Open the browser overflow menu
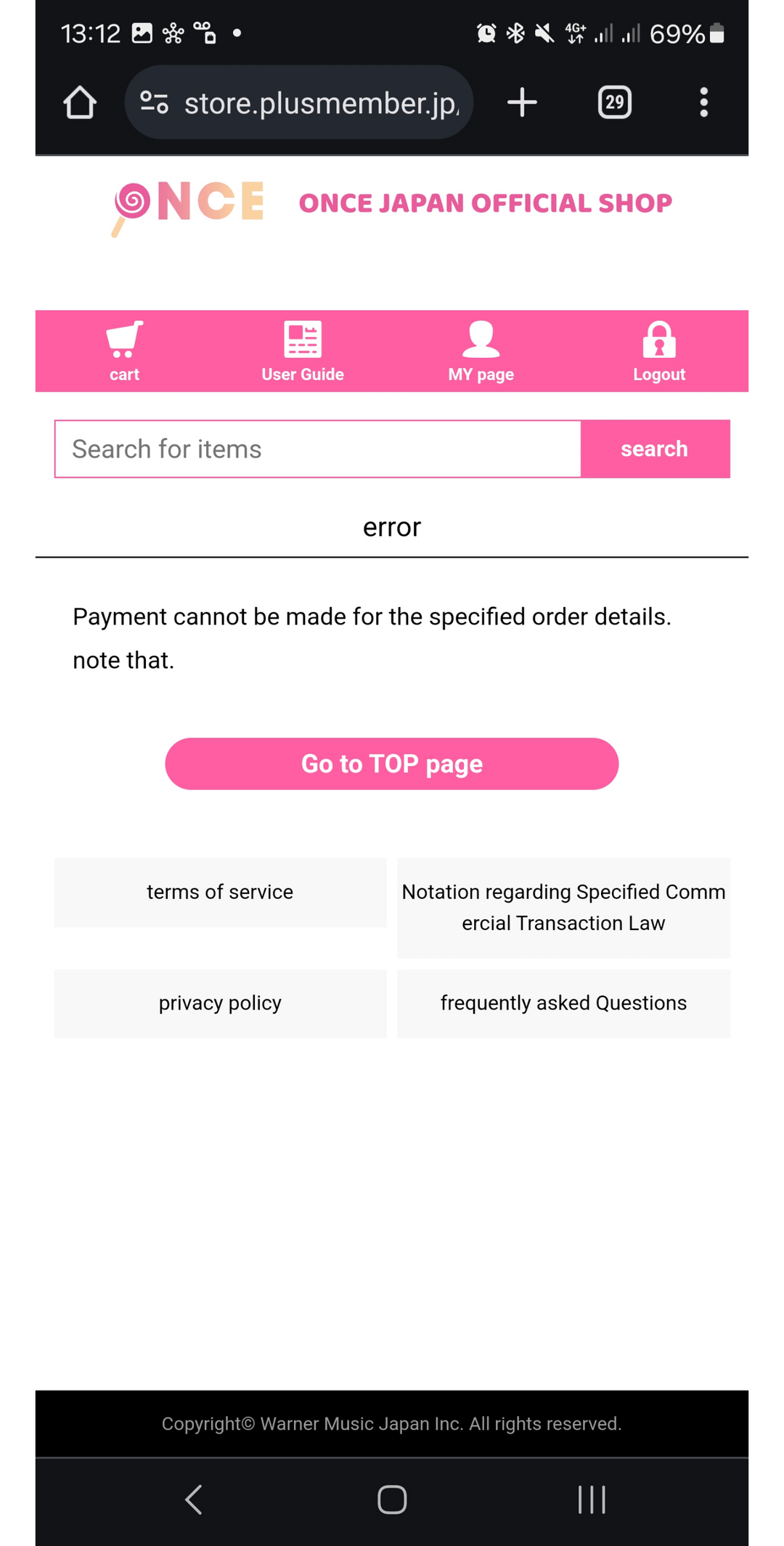Image resolution: width=784 pixels, height=1546 pixels. [703, 102]
